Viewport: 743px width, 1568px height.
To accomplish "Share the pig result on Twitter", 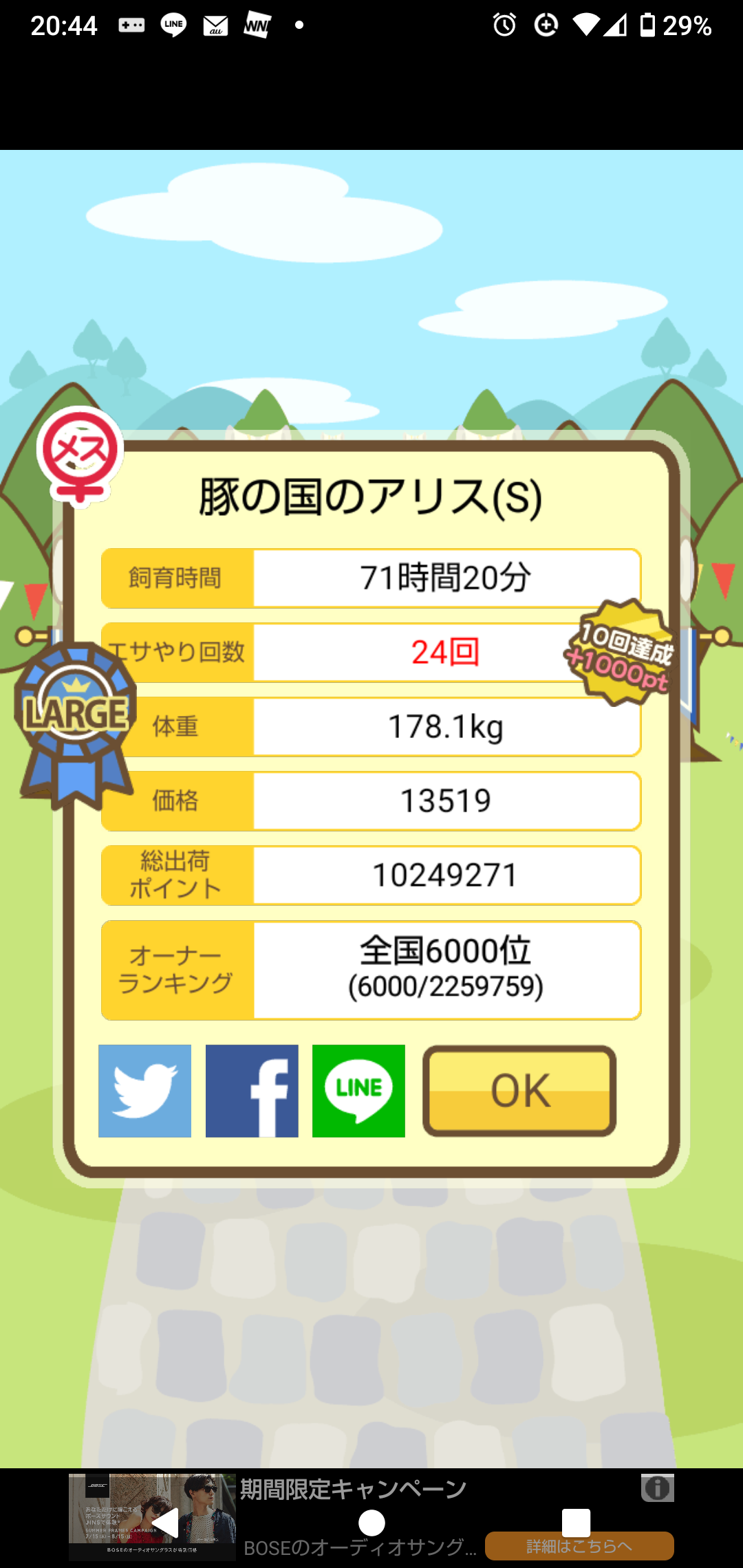I will tap(144, 1091).
